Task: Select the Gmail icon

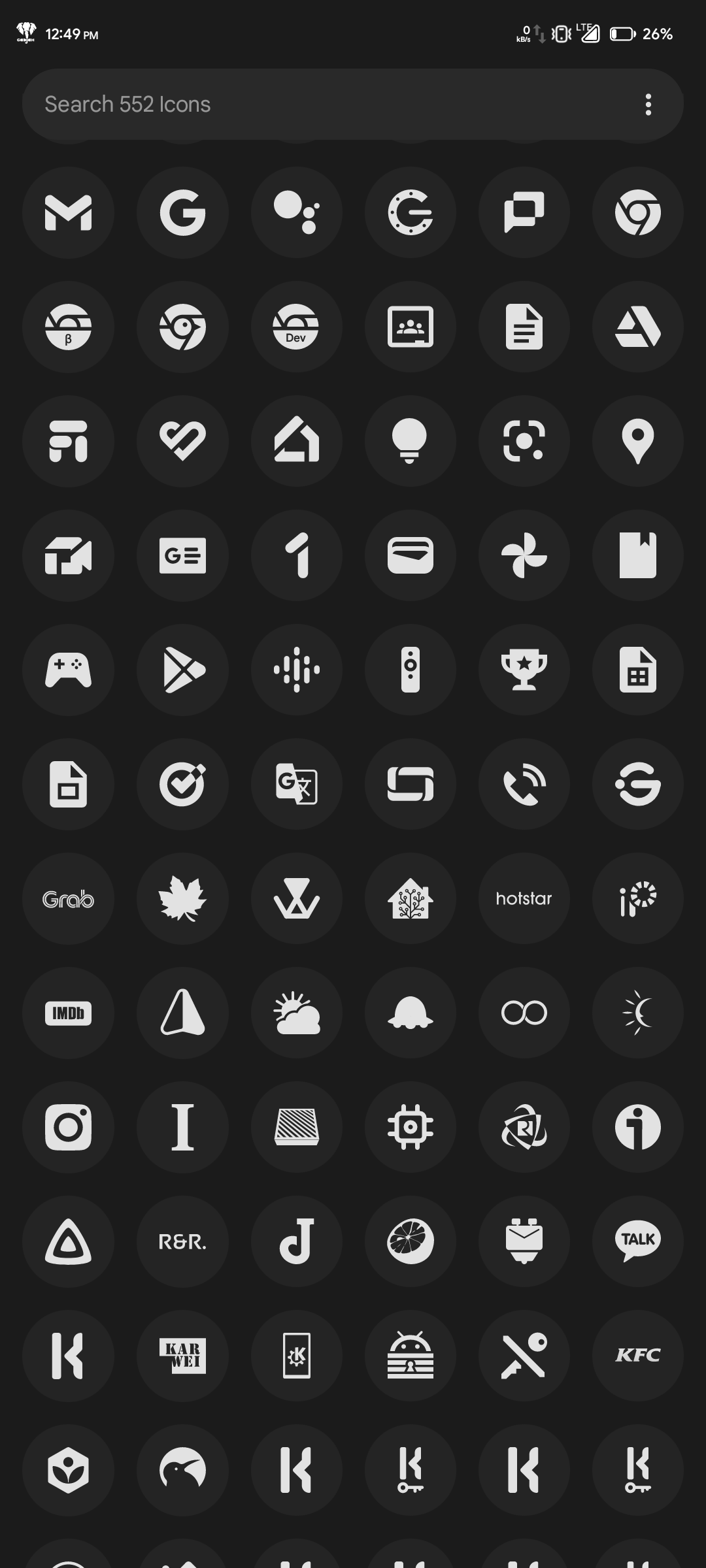Action: coord(68,212)
